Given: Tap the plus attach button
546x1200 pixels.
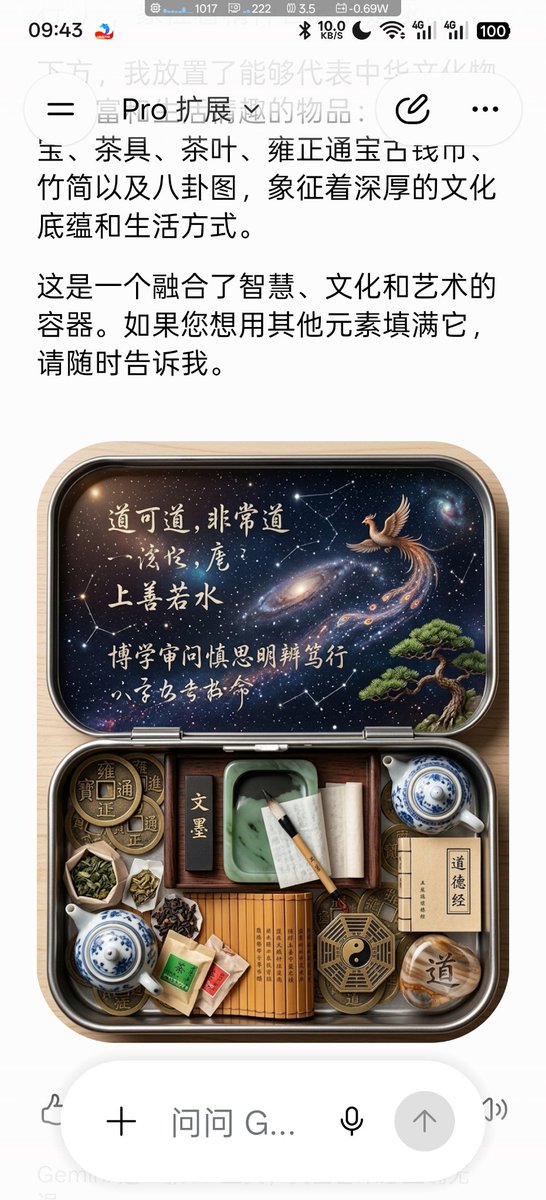Looking at the screenshot, I should pos(121,1122).
